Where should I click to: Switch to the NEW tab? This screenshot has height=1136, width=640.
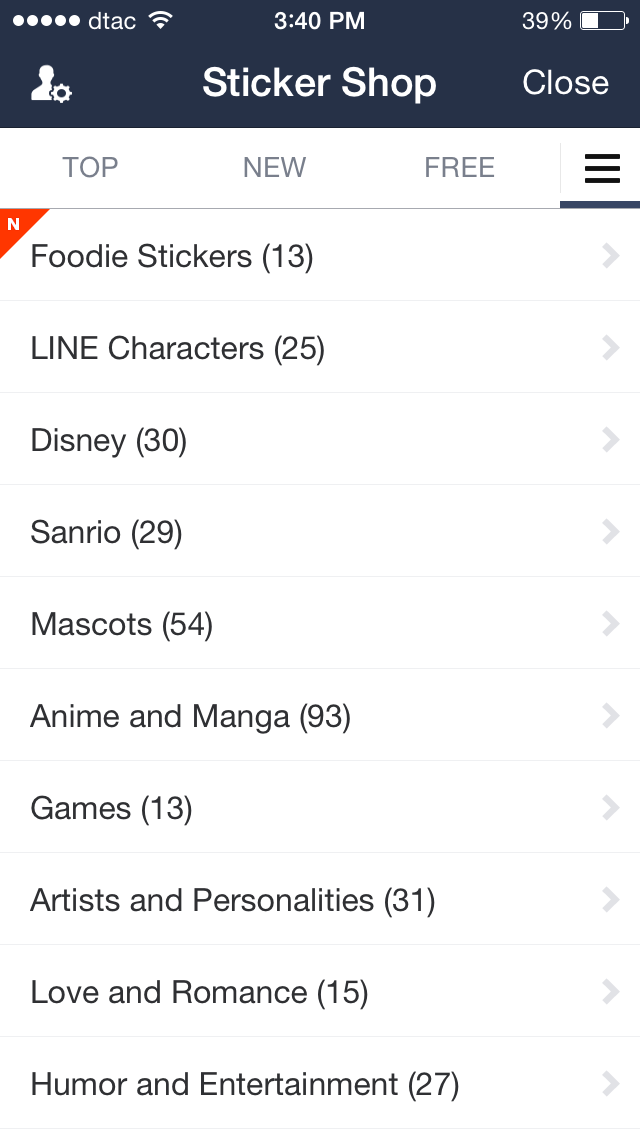[x=274, y=167]
